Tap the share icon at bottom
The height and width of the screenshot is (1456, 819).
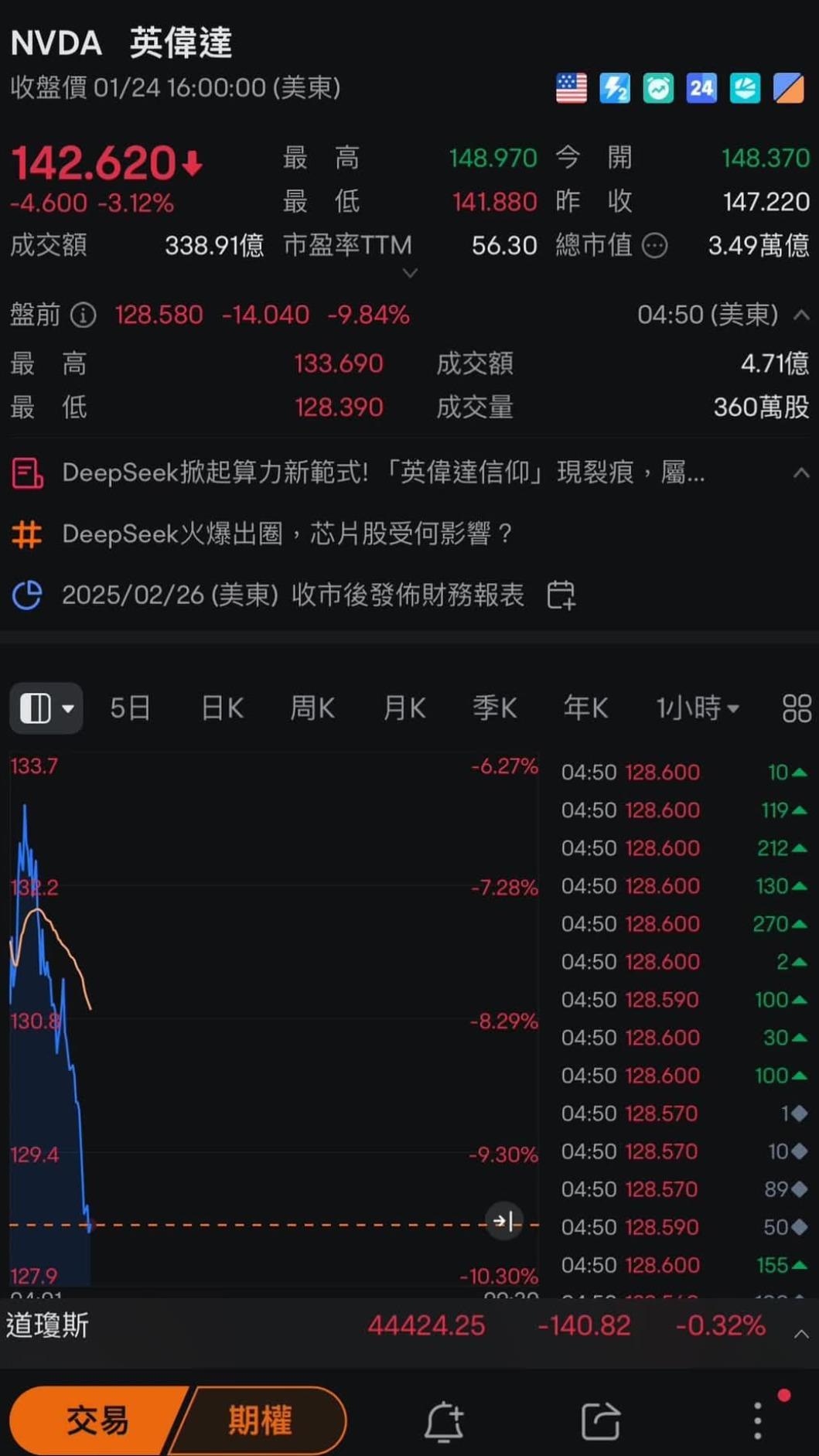pyautogui.click(x=600, y=1420)
